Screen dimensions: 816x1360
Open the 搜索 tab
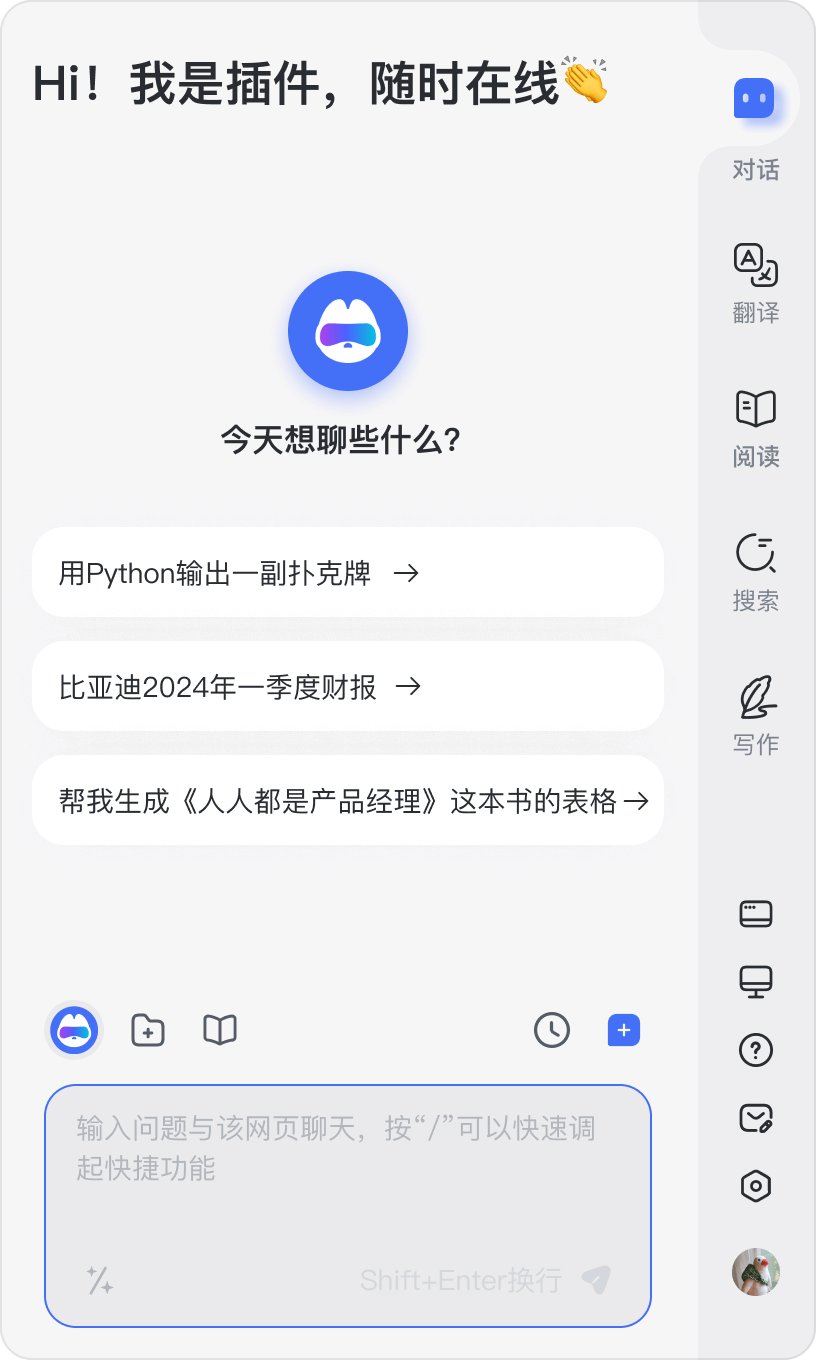[755, 571]
